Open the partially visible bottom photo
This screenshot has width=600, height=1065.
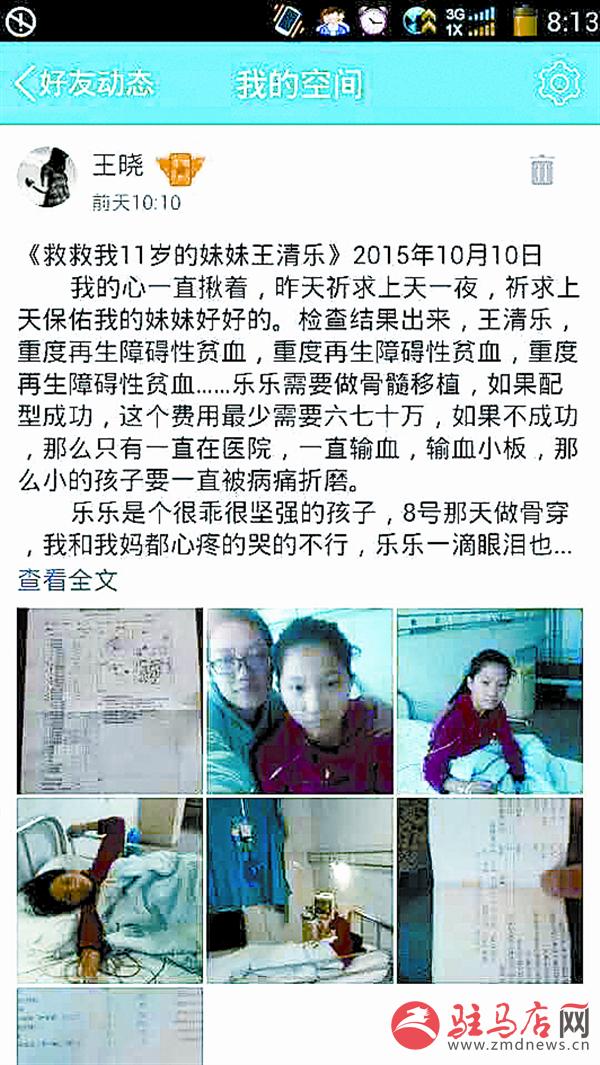109,1025
